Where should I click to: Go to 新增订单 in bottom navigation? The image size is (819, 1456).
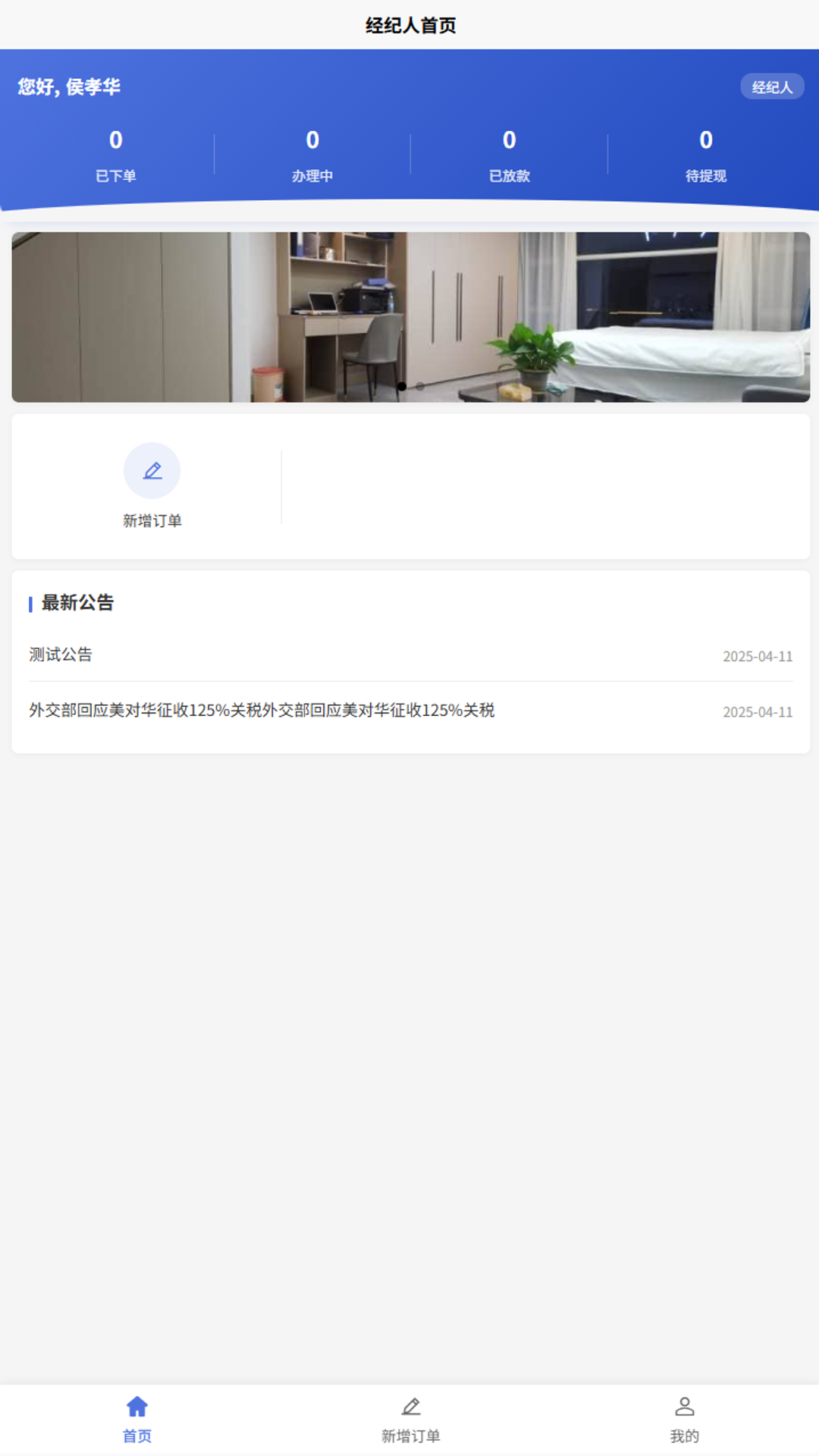[x=410, y=1419]
